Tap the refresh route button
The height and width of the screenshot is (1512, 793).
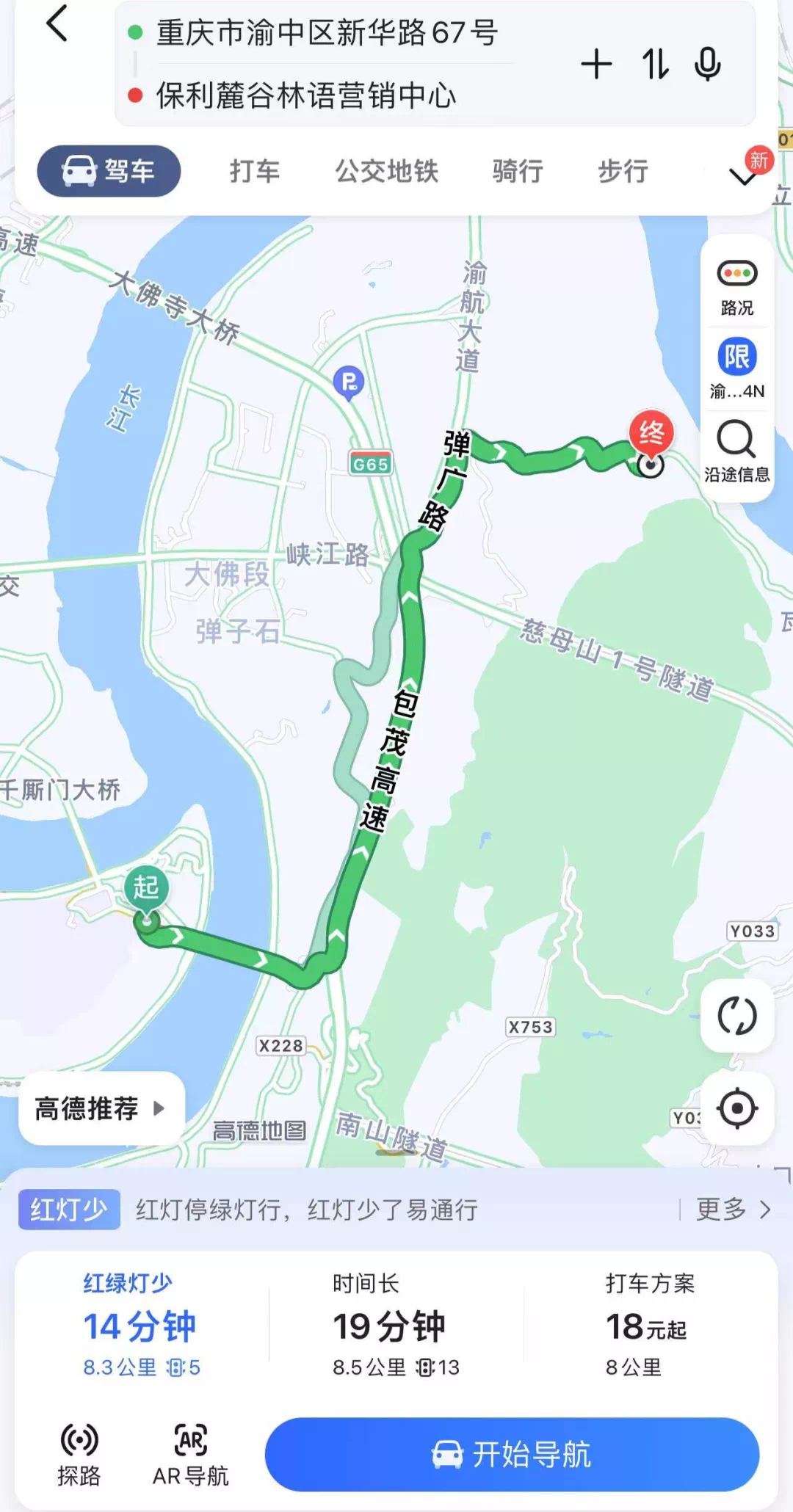[x=736, y=1016]
